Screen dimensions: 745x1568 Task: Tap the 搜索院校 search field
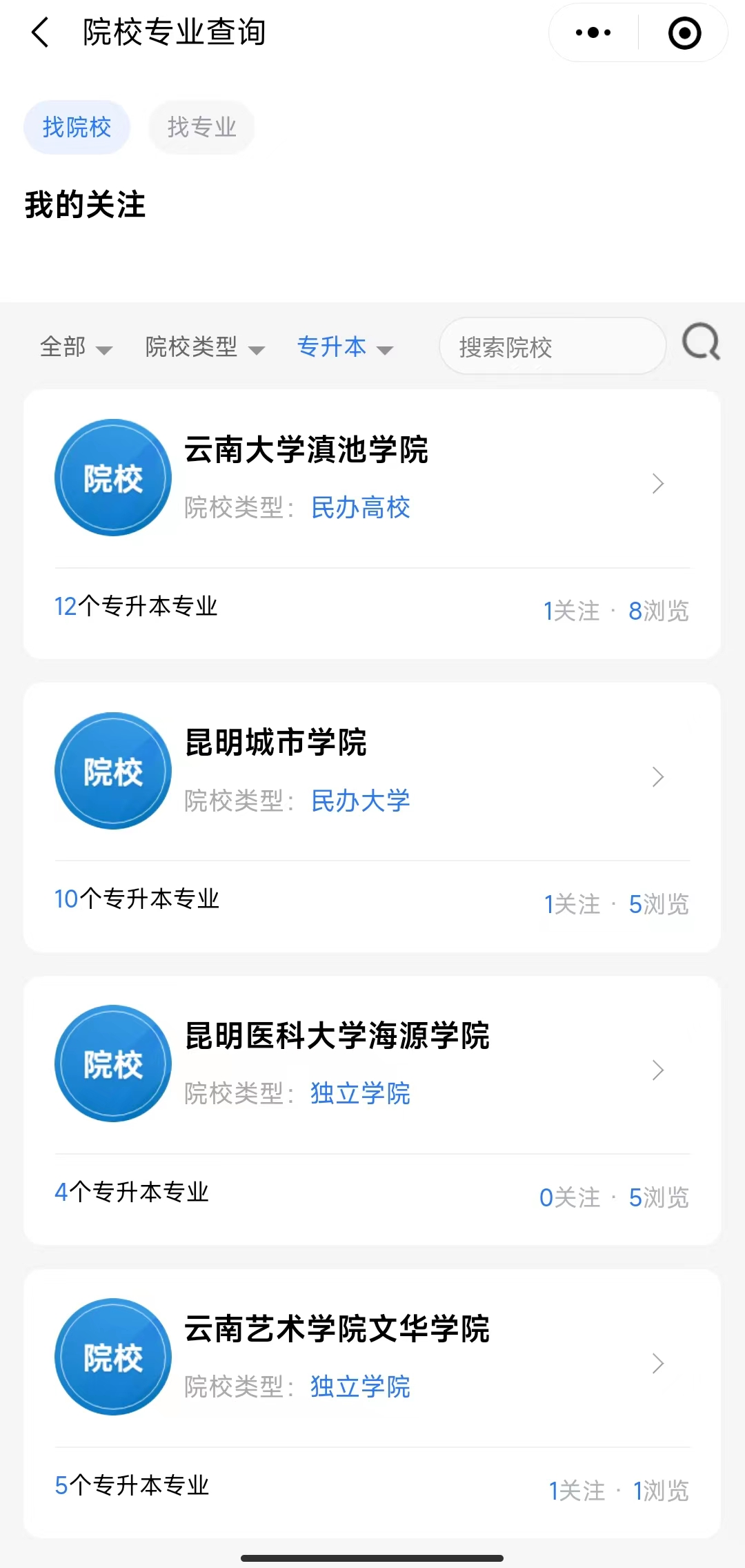tap(552, 346)
